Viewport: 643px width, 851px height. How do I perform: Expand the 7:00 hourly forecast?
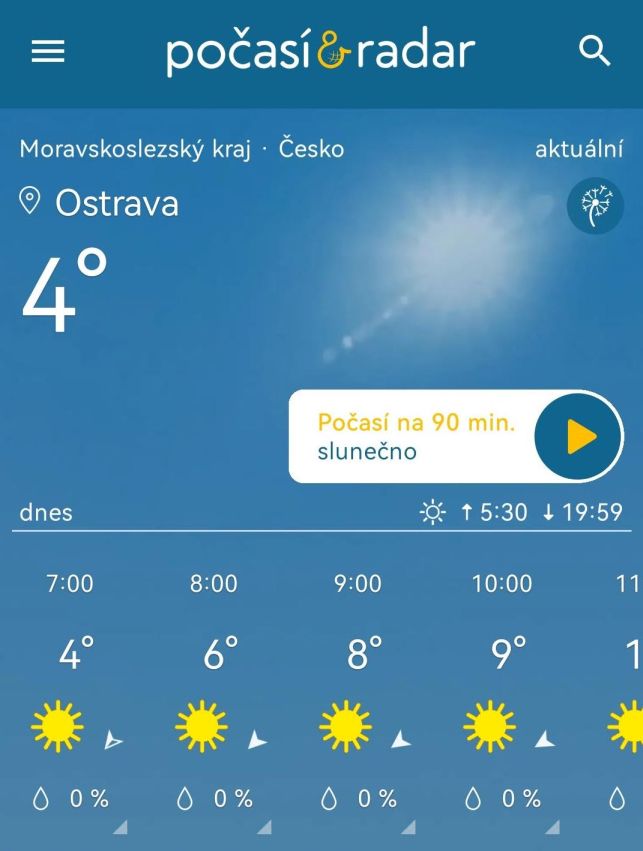(119, 827)
